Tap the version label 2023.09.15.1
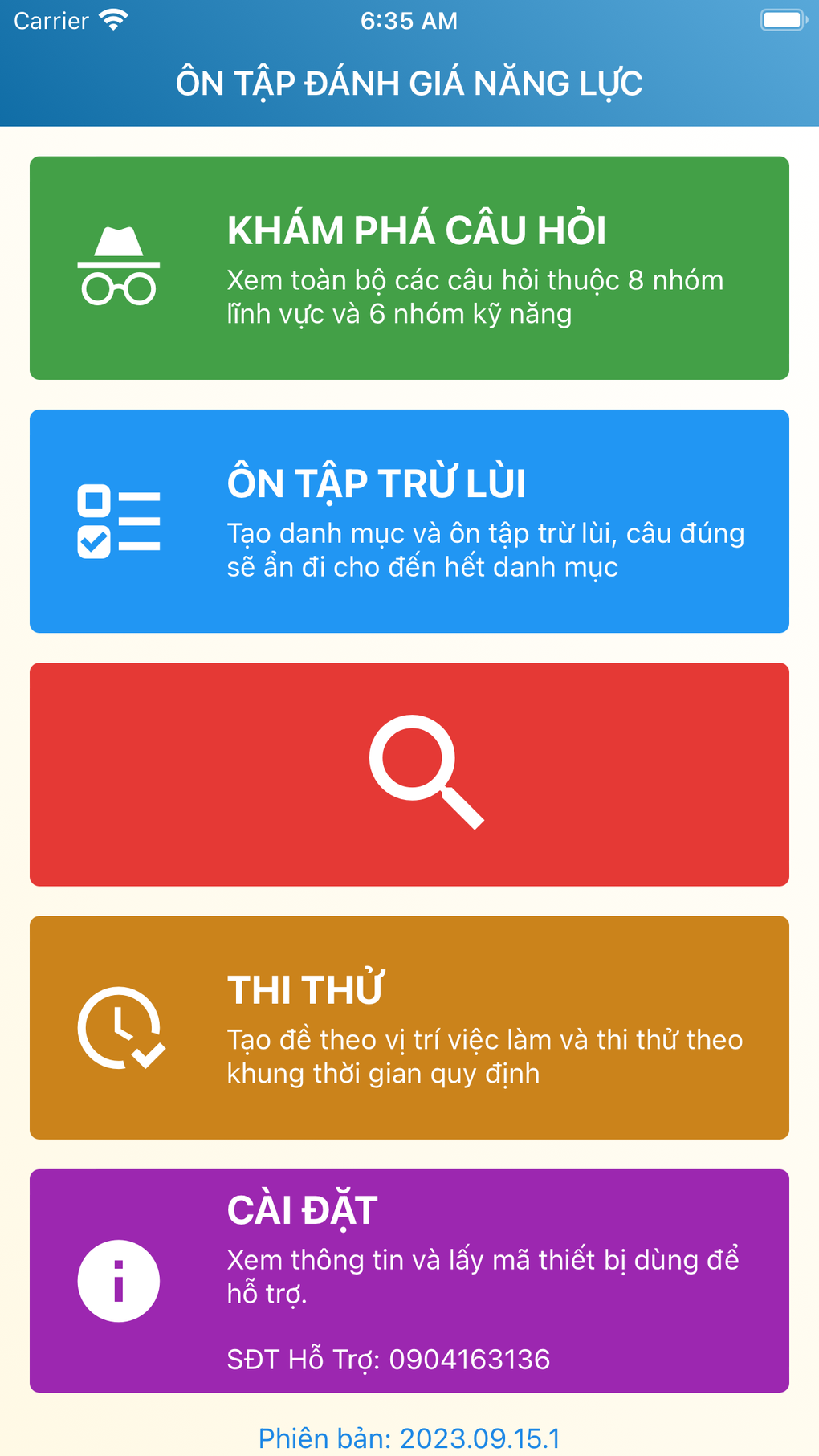 (409, 1437)
